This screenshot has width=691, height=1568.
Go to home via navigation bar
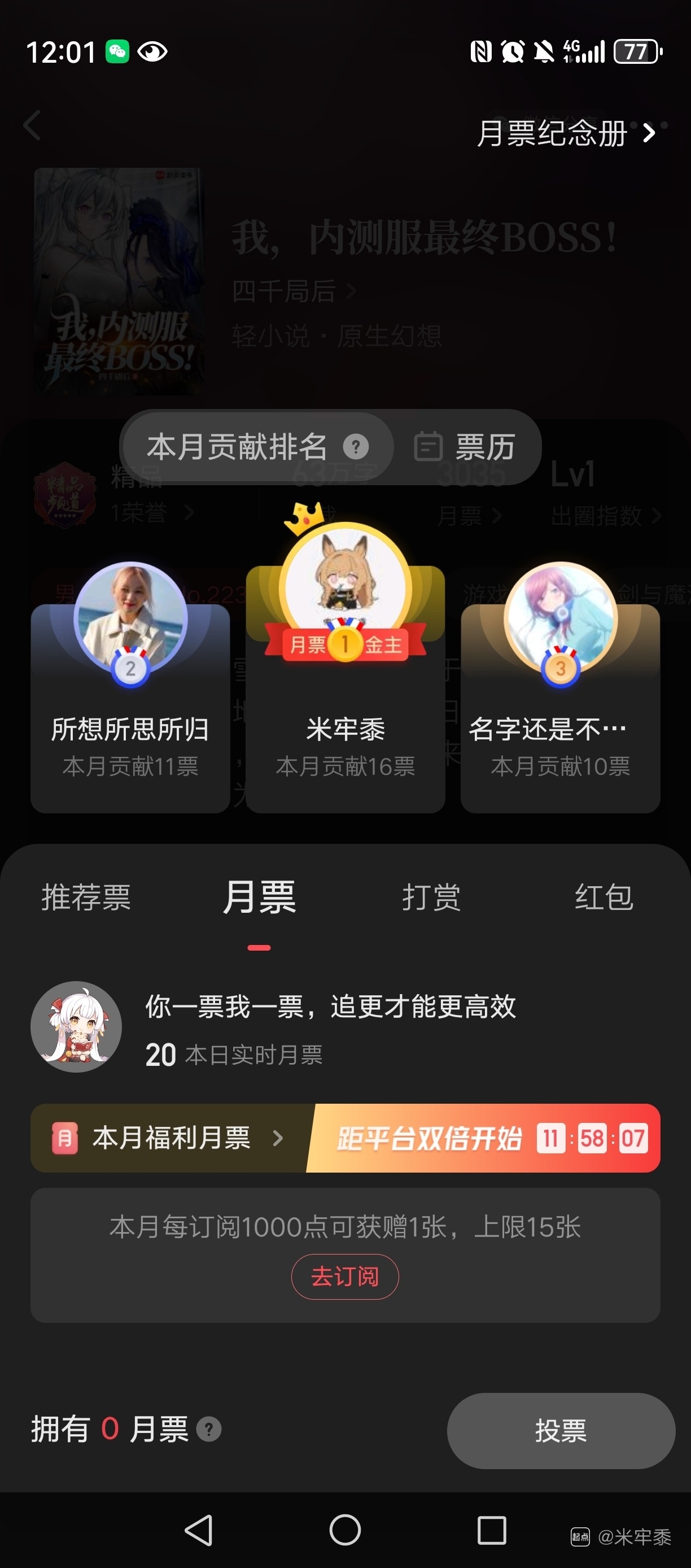click(345, 1530)
